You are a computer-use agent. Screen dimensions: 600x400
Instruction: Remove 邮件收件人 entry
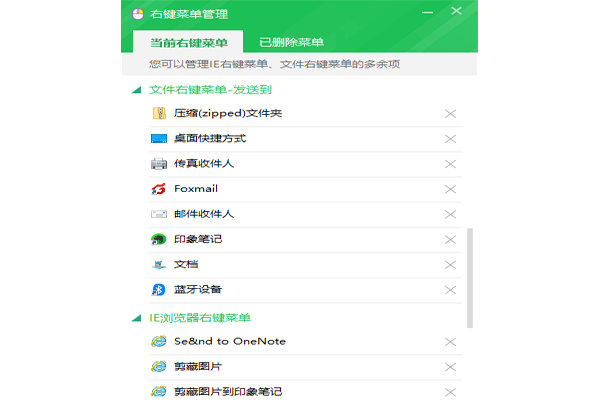(x=450, y=214)
